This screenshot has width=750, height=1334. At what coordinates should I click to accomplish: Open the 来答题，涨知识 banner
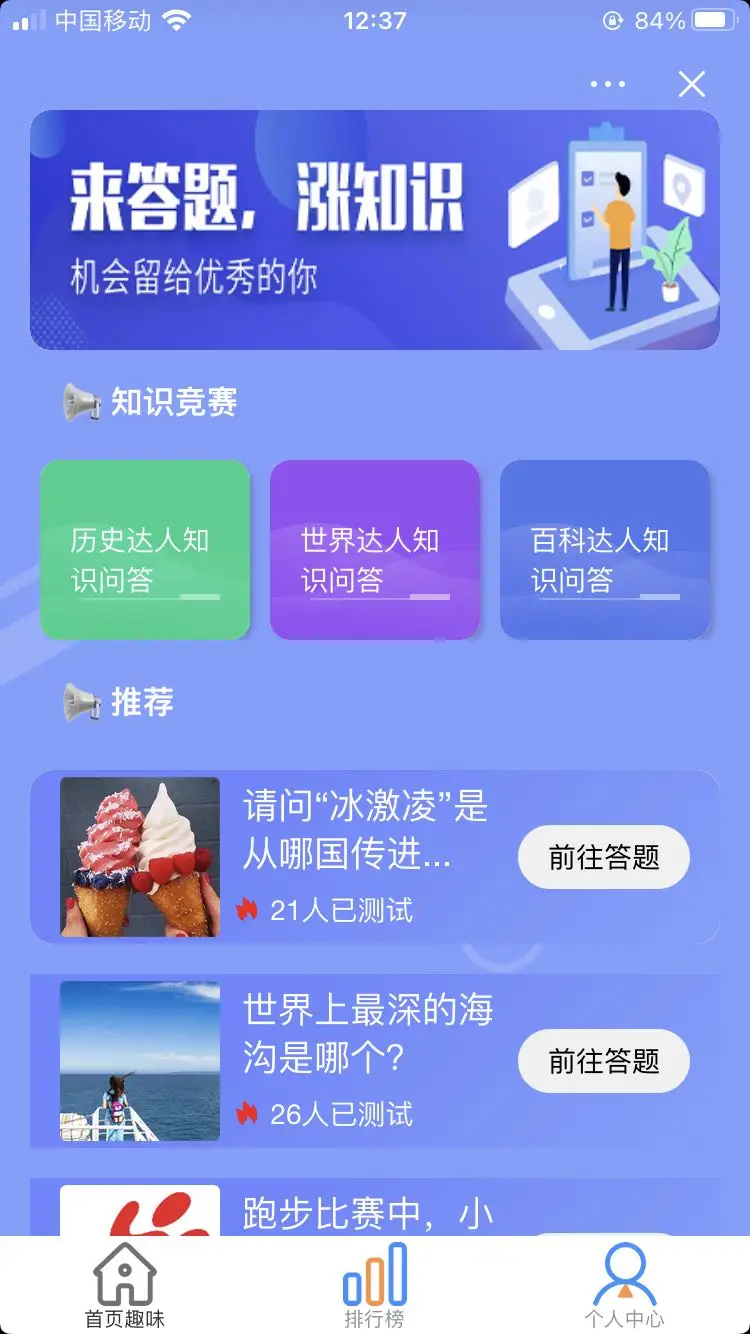click(375, 230)
